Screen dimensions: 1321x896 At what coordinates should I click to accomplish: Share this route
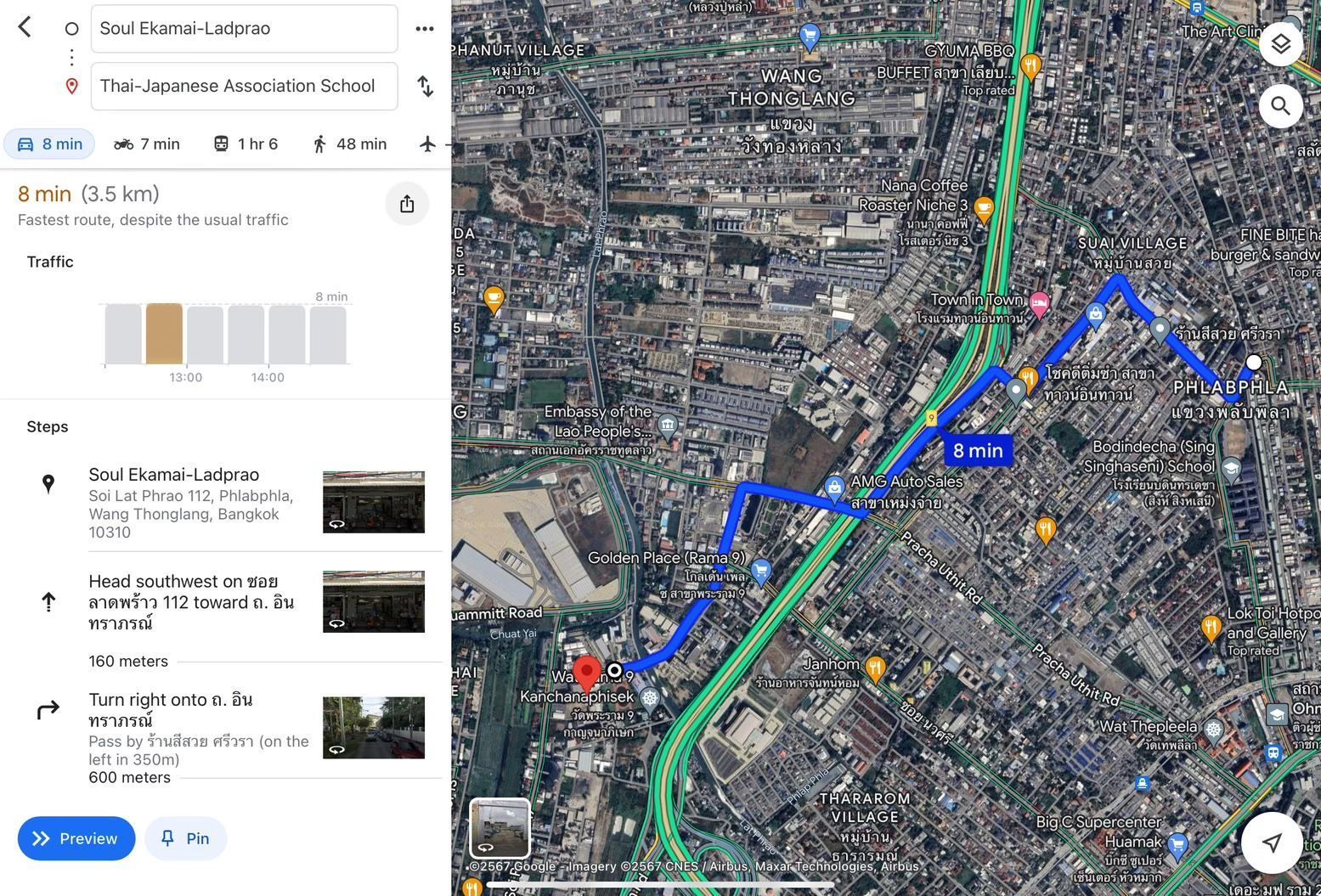point(407,204)
